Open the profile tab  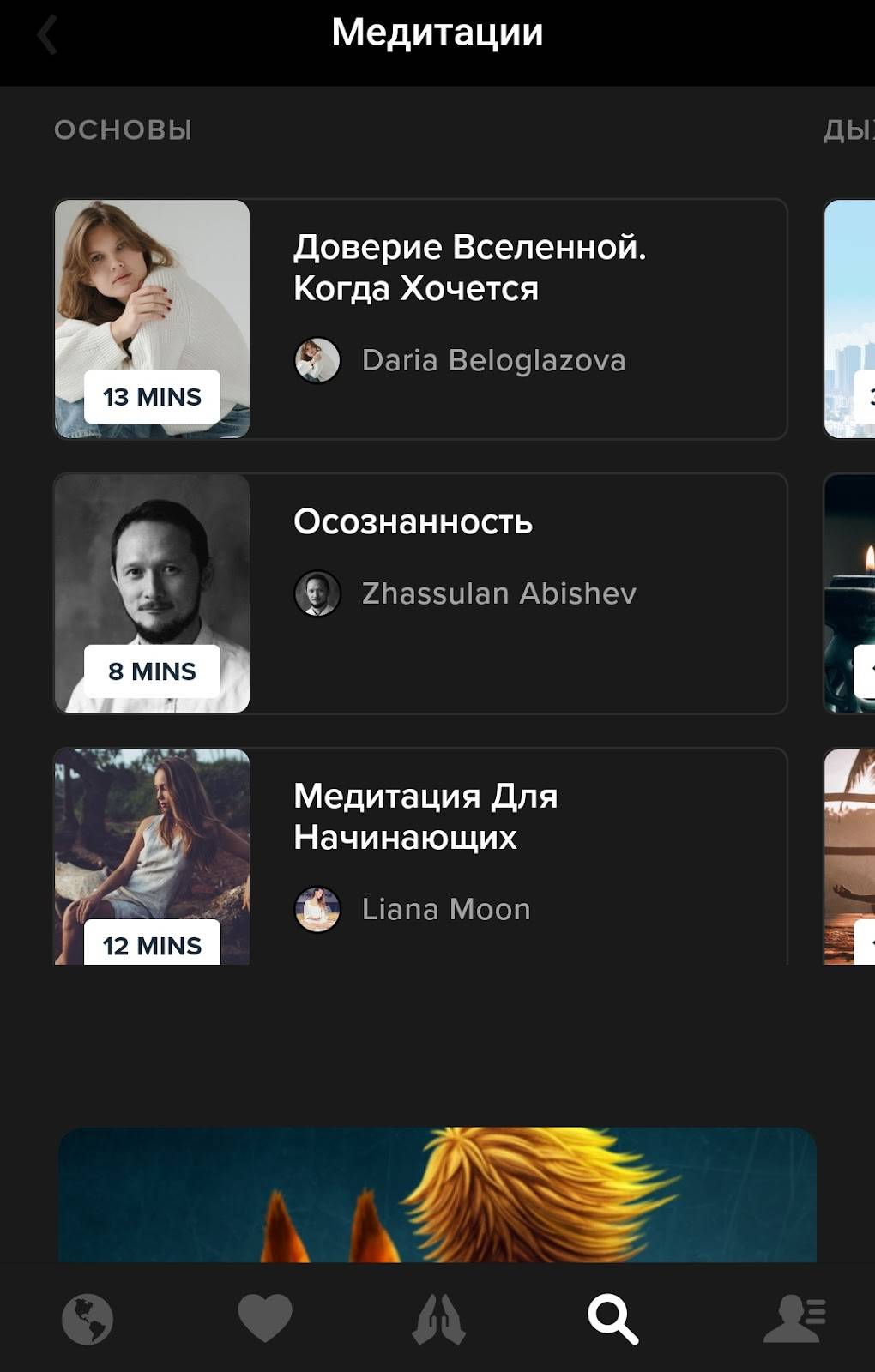click(x=794, y=1319)
